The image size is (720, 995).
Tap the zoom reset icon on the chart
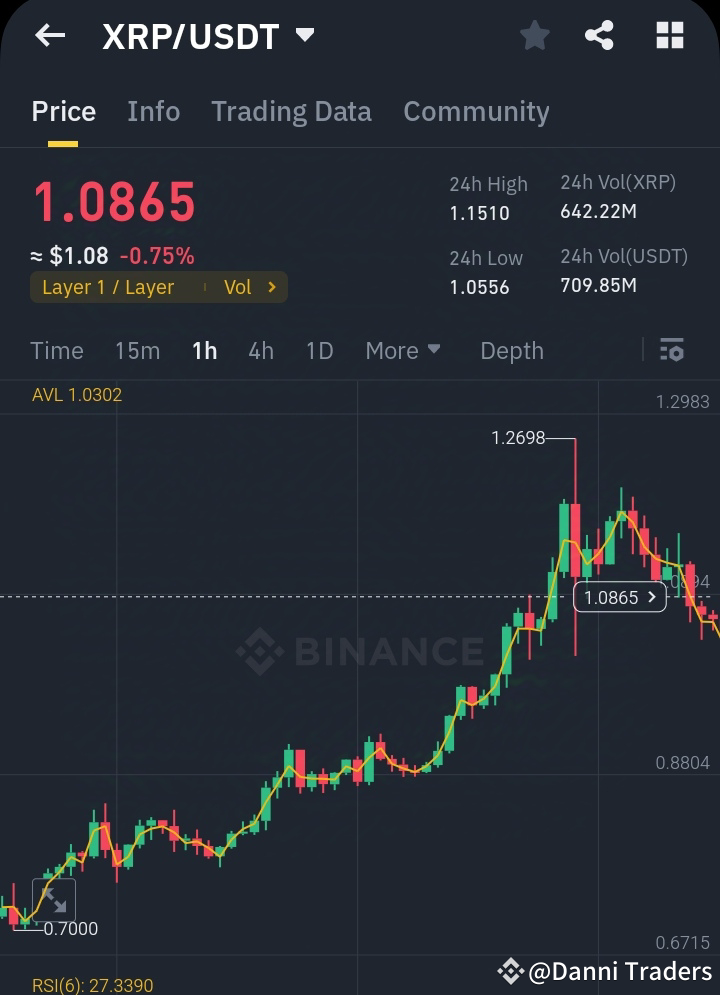point(56,901)
